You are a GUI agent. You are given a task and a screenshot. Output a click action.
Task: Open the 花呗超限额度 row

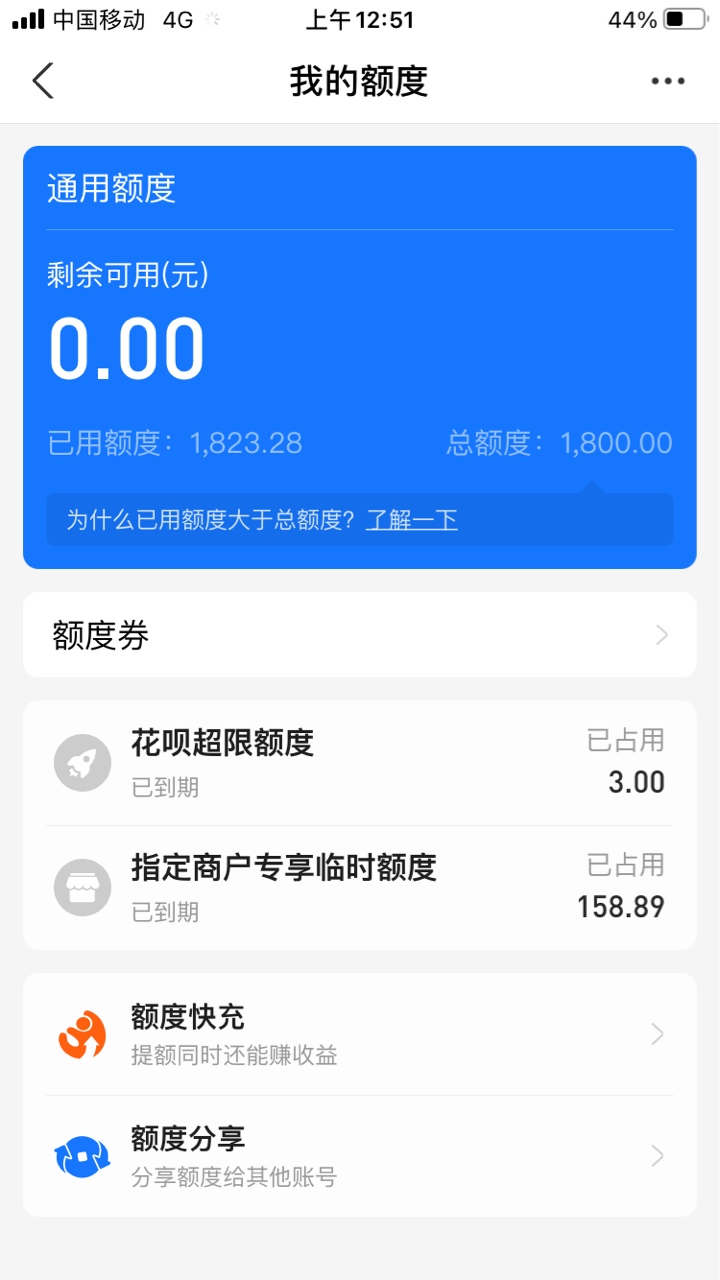(360, 763)
